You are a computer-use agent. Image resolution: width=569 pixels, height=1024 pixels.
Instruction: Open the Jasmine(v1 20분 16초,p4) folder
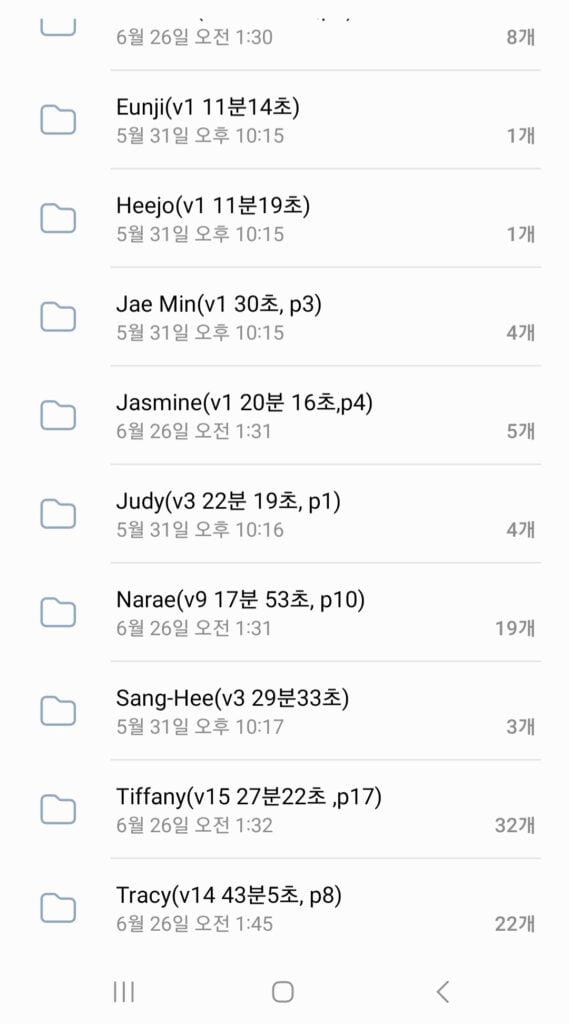[x=284, y=416]
